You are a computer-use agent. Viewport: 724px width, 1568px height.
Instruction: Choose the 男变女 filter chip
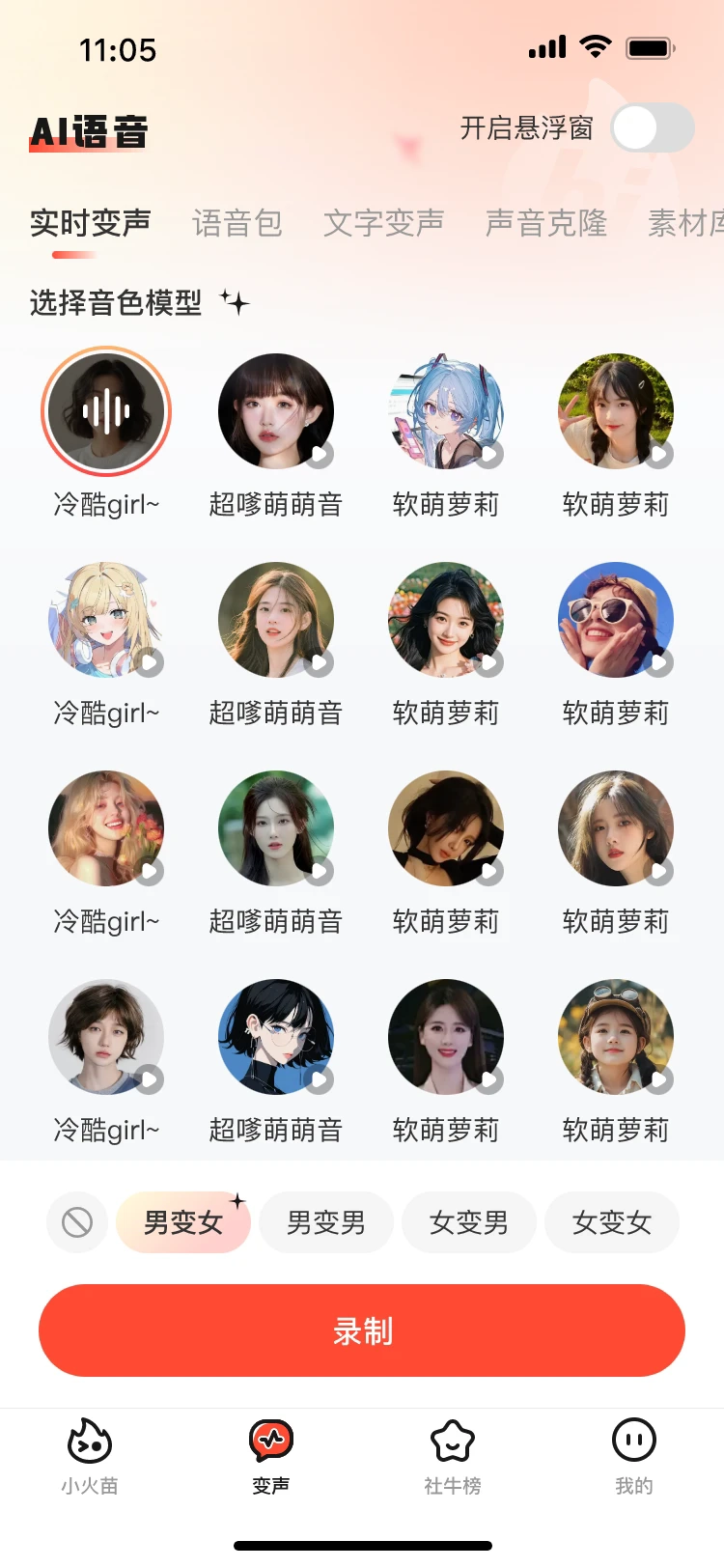click(183, 1222)
